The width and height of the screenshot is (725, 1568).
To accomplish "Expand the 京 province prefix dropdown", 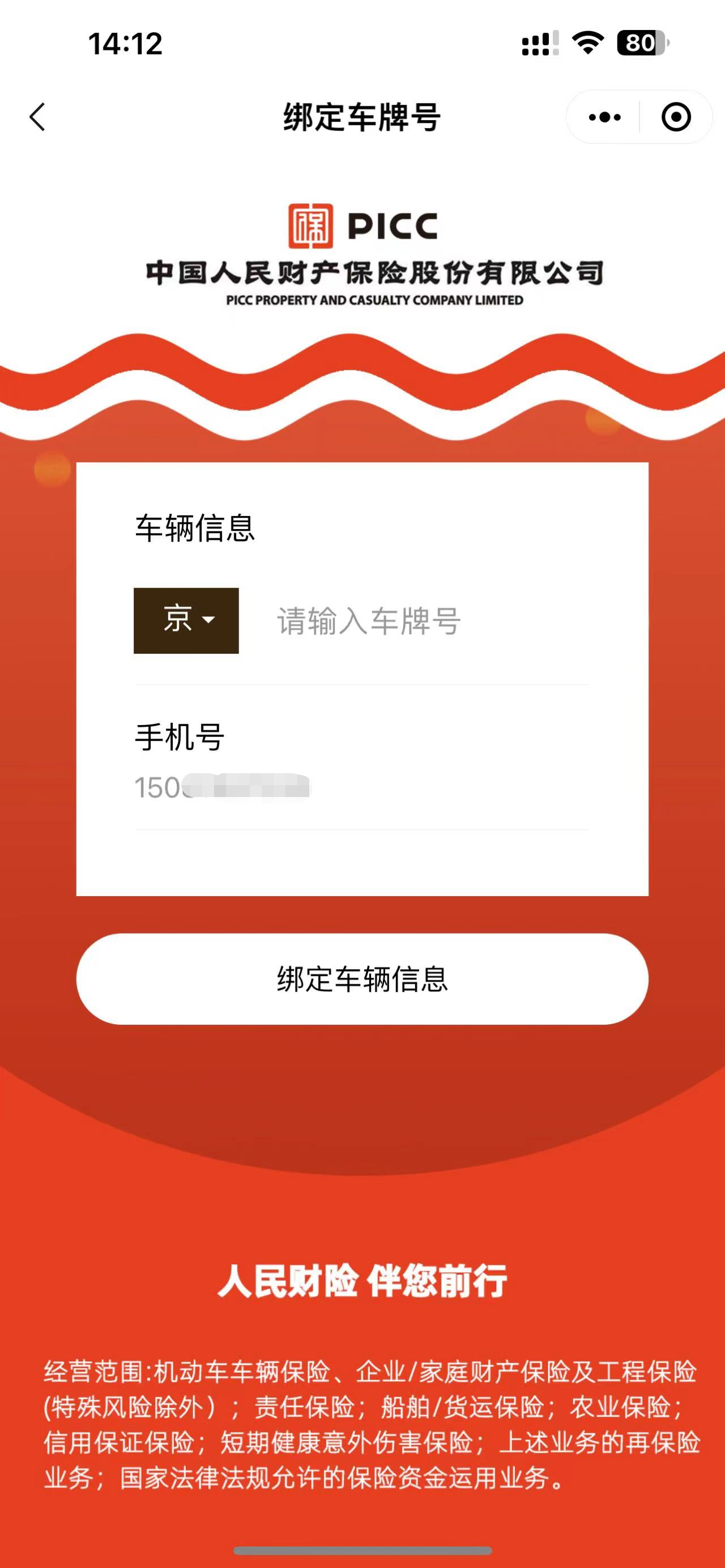I will tap(186, 620).
